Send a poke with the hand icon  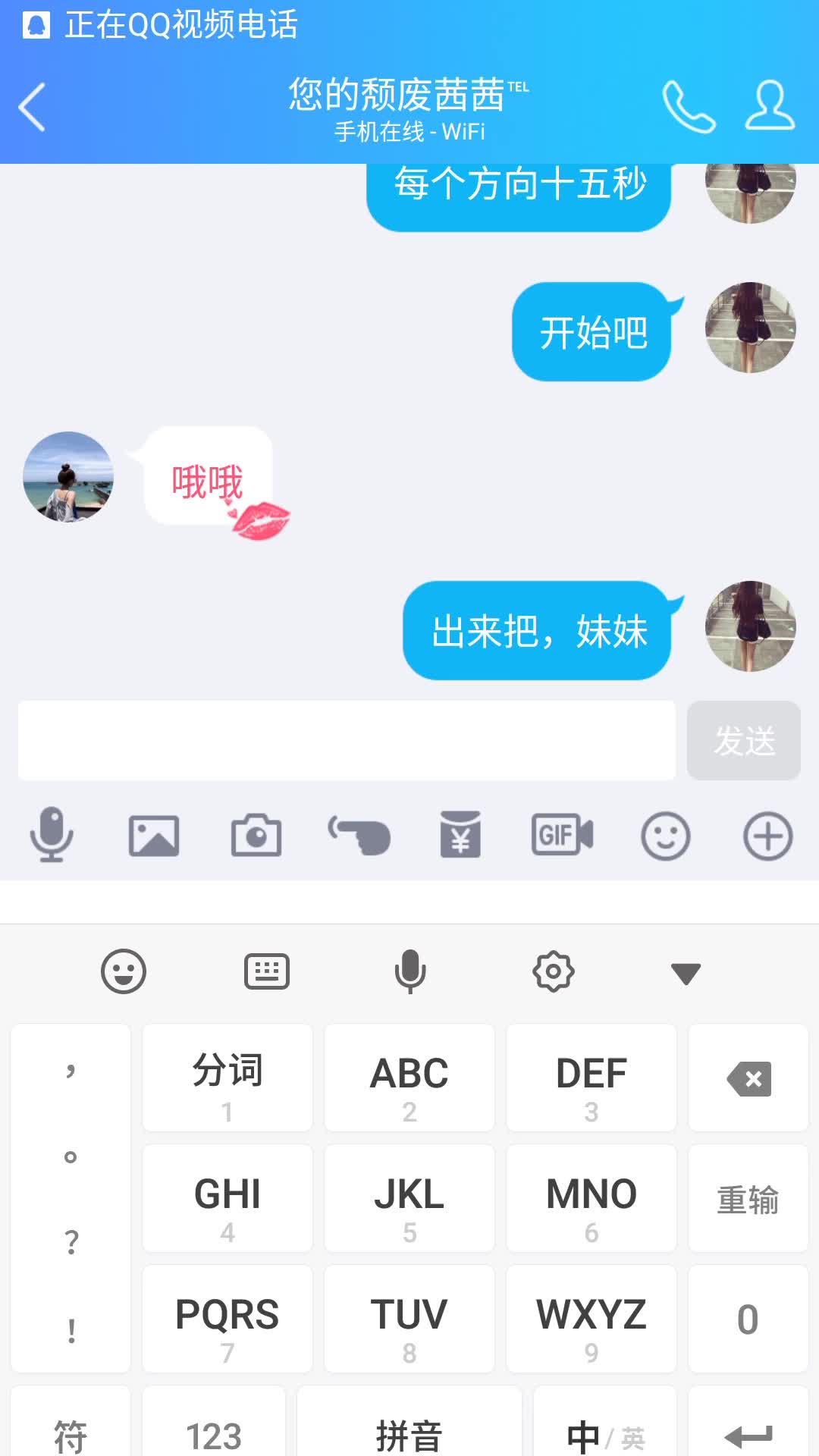point(359,836)
